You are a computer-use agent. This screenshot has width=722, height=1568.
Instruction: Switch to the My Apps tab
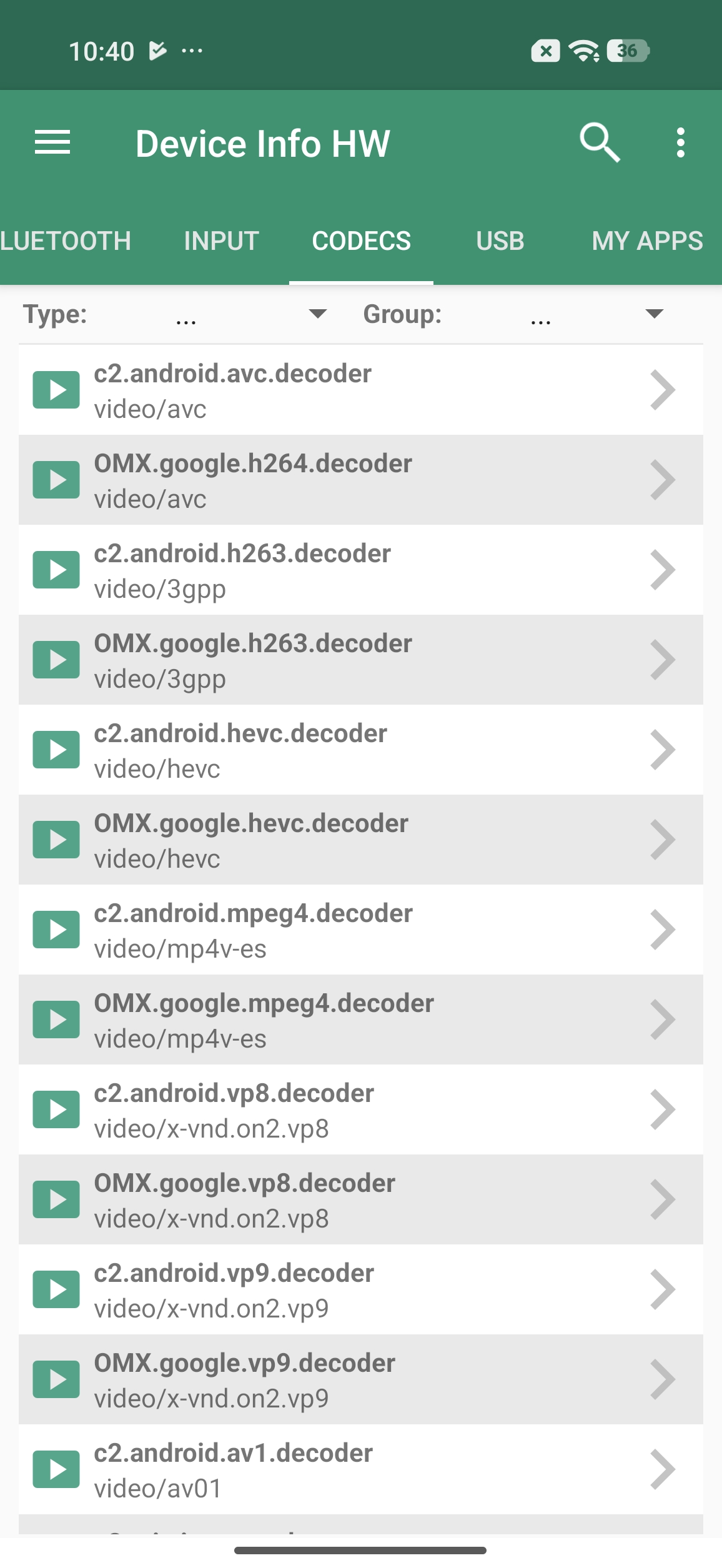click(647, 241)
